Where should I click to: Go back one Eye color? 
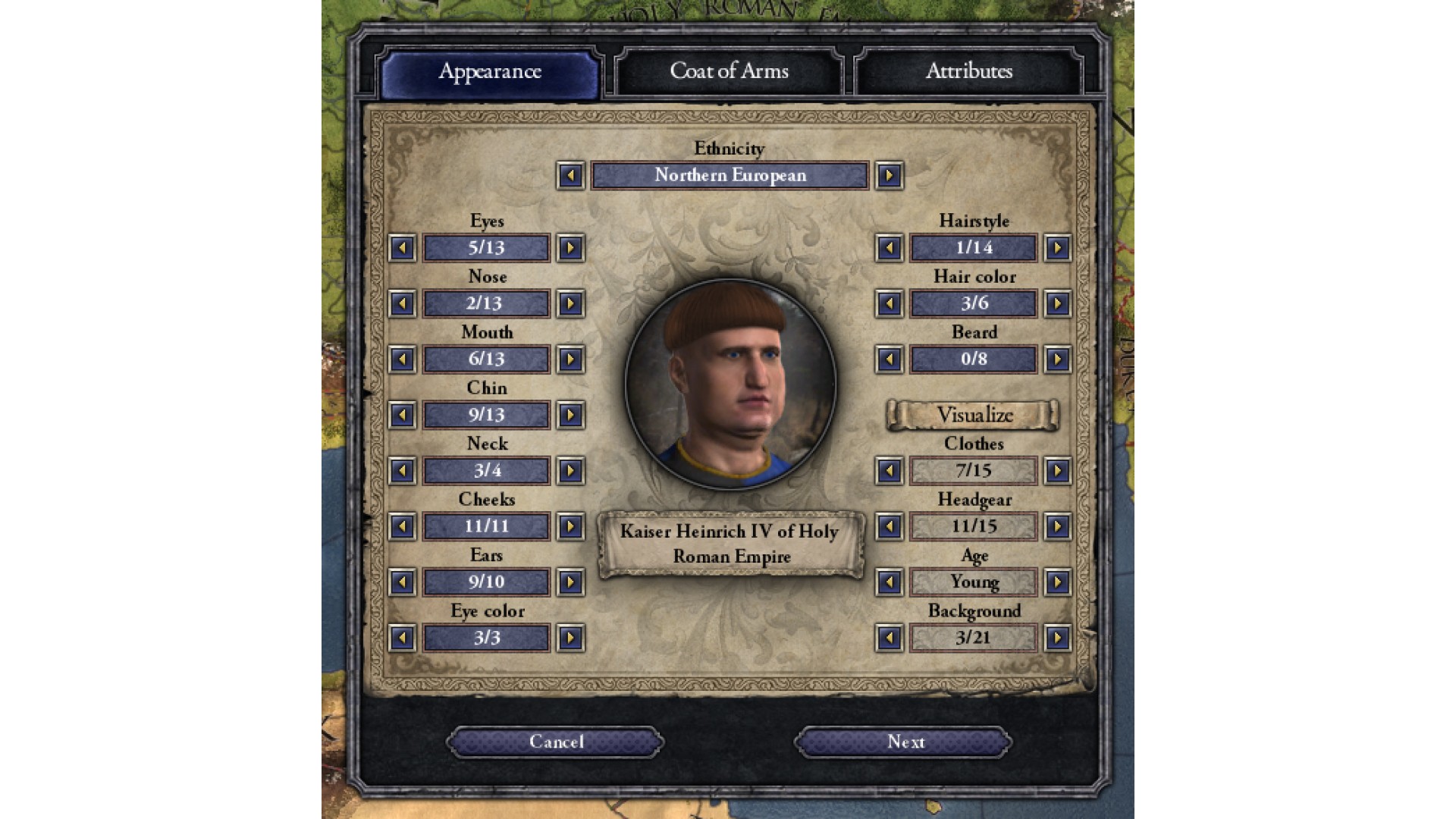coord(402,638)
